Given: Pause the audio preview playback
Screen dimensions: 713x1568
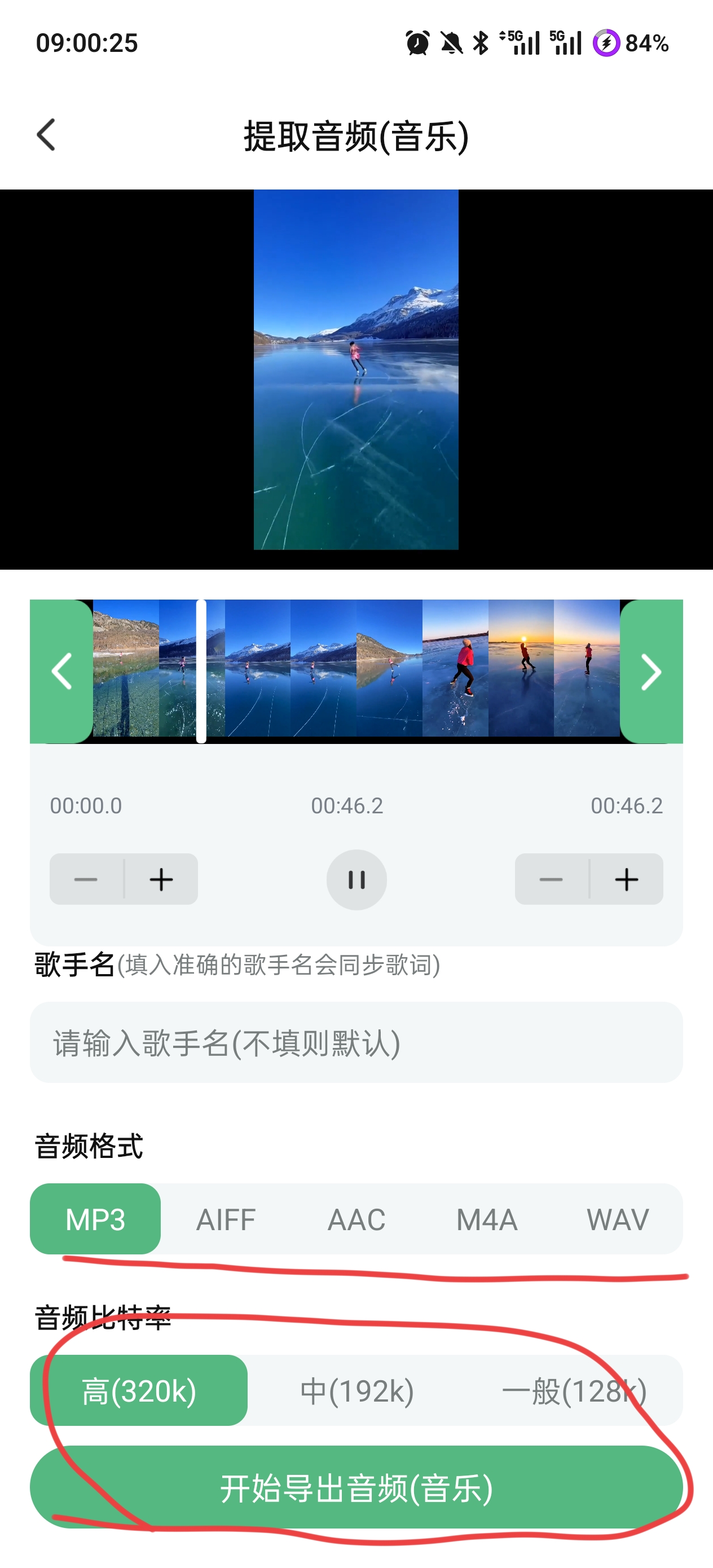Looking at the screenshot, I should 356,879.
